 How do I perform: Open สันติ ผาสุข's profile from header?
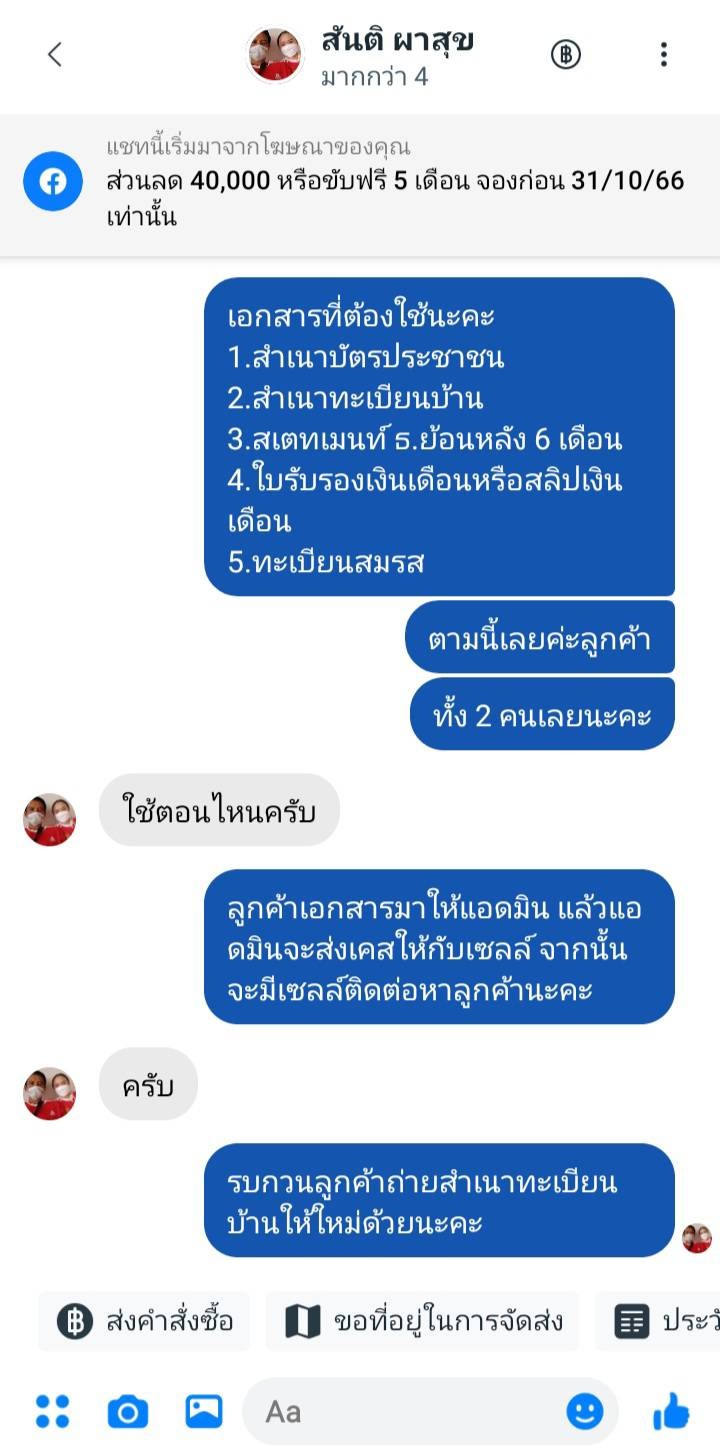396,42
